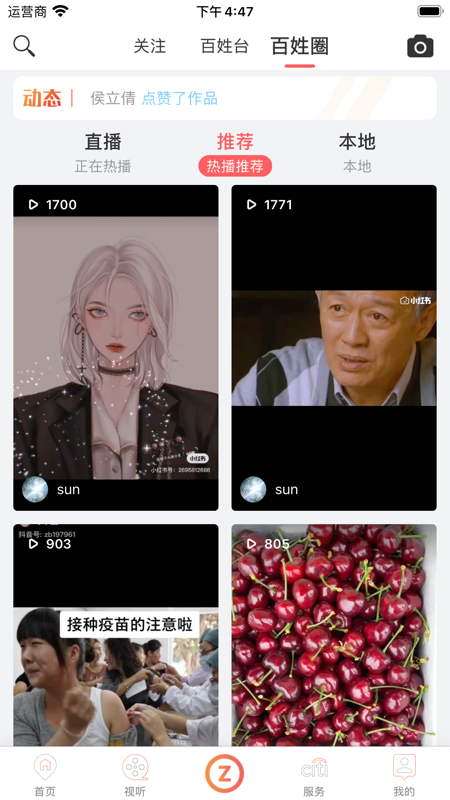Go to the 首页 tab
450x800 pixels.
tap(45, 774)
